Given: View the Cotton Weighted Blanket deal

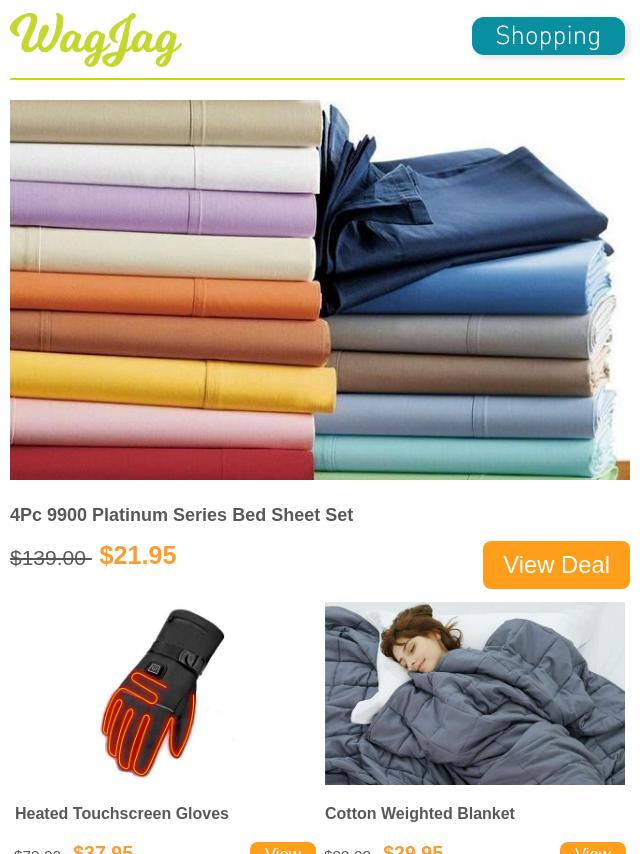Looking at the screenshot, I should [592, 849].
